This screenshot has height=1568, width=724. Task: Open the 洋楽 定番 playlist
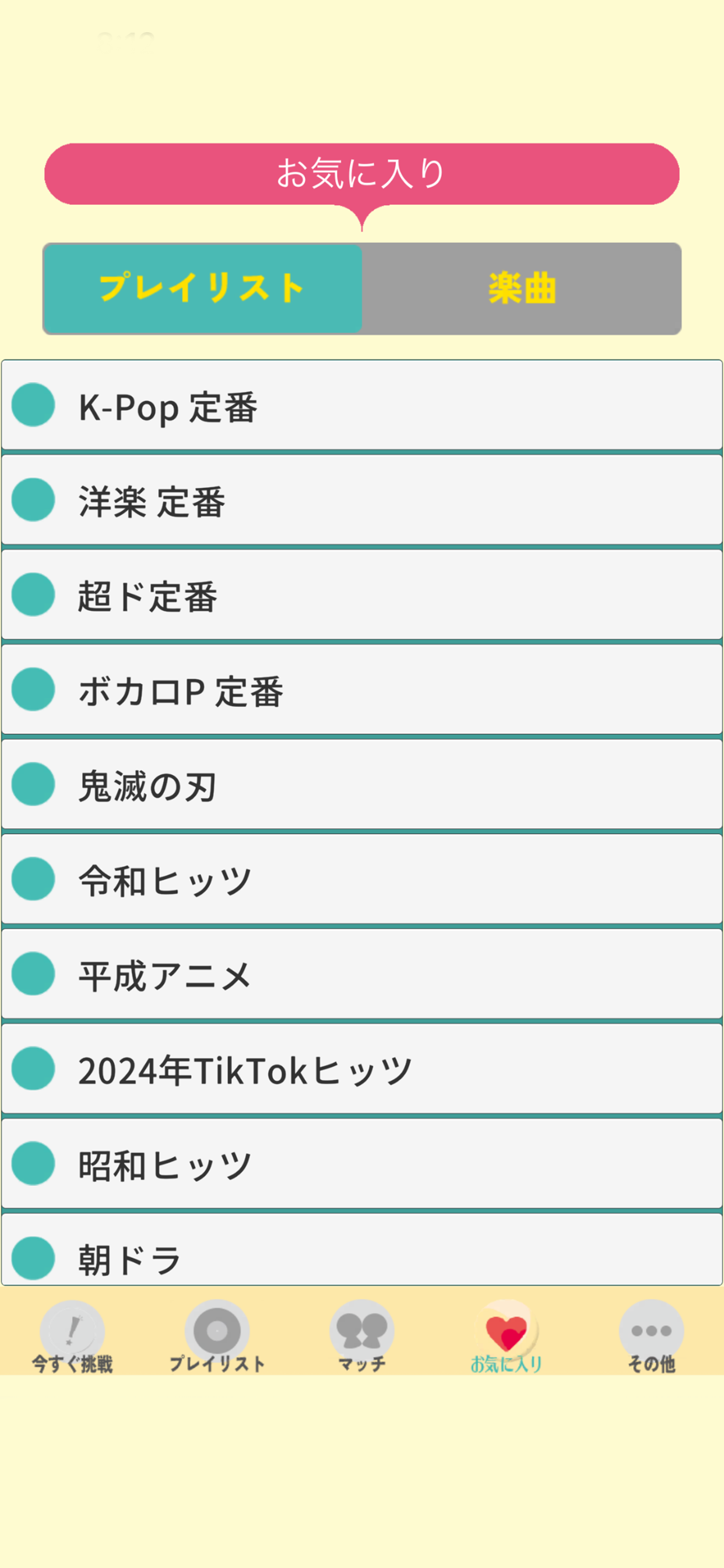361,501
